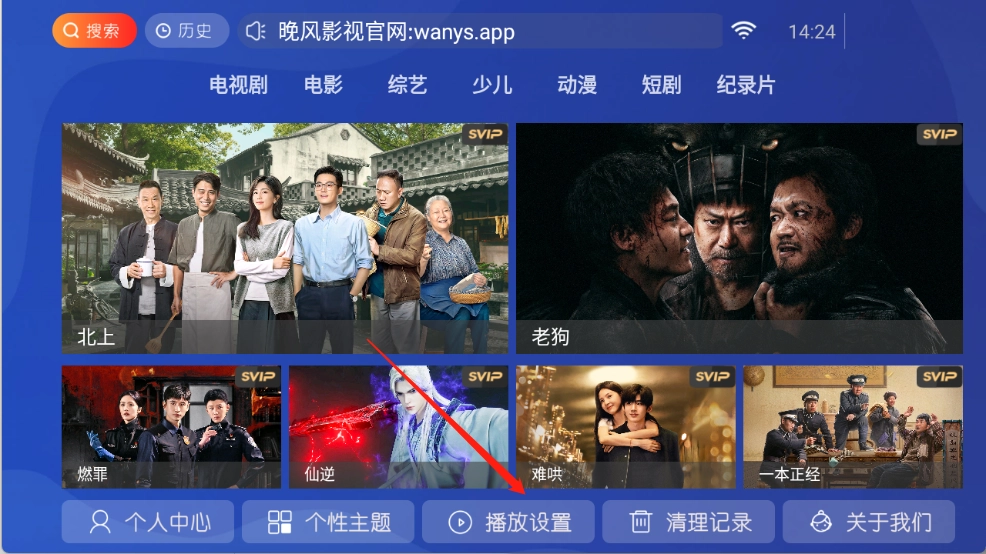Go to the 综艺 tab
986x554 pixels.
click(x=407, y=85)
